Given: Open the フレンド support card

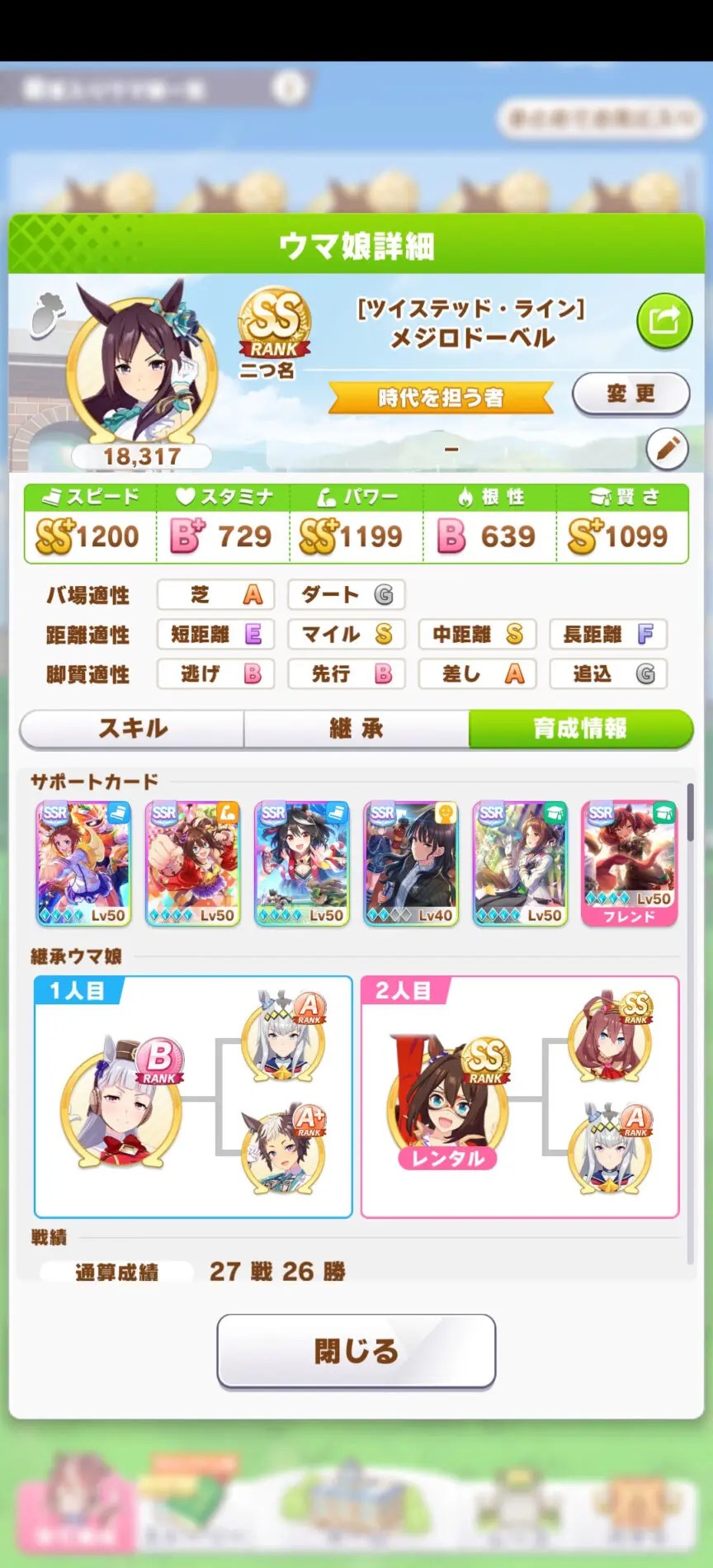Looking at the screenshot, I should coord(629,862).
